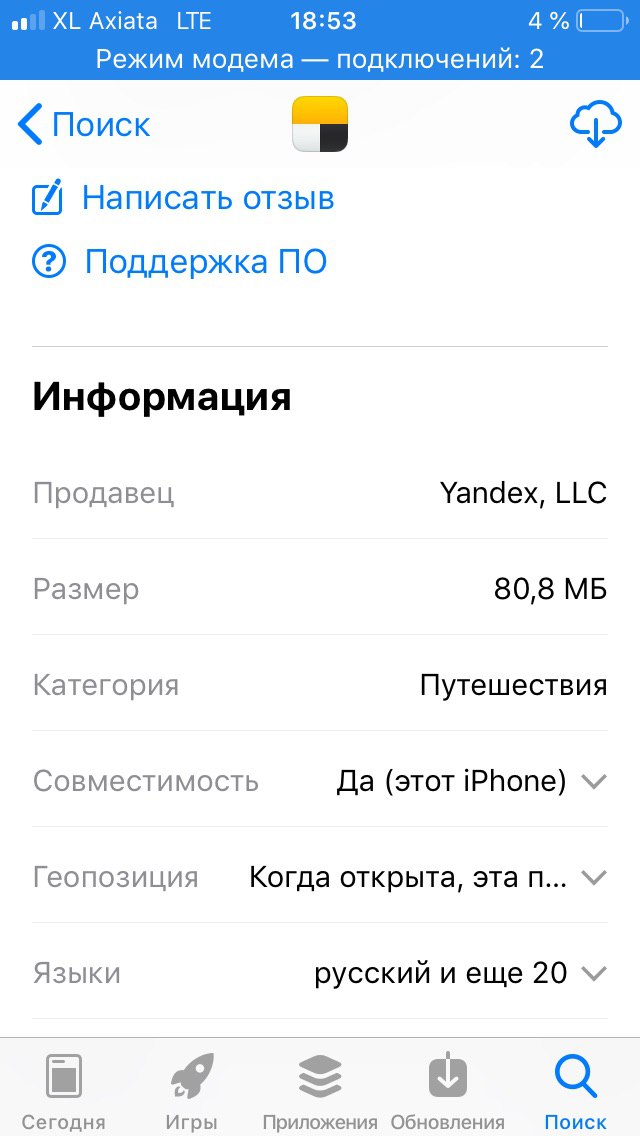
Task: Switch to the Игры tab
Action: pyautogui.click(x=192, y=1088)
